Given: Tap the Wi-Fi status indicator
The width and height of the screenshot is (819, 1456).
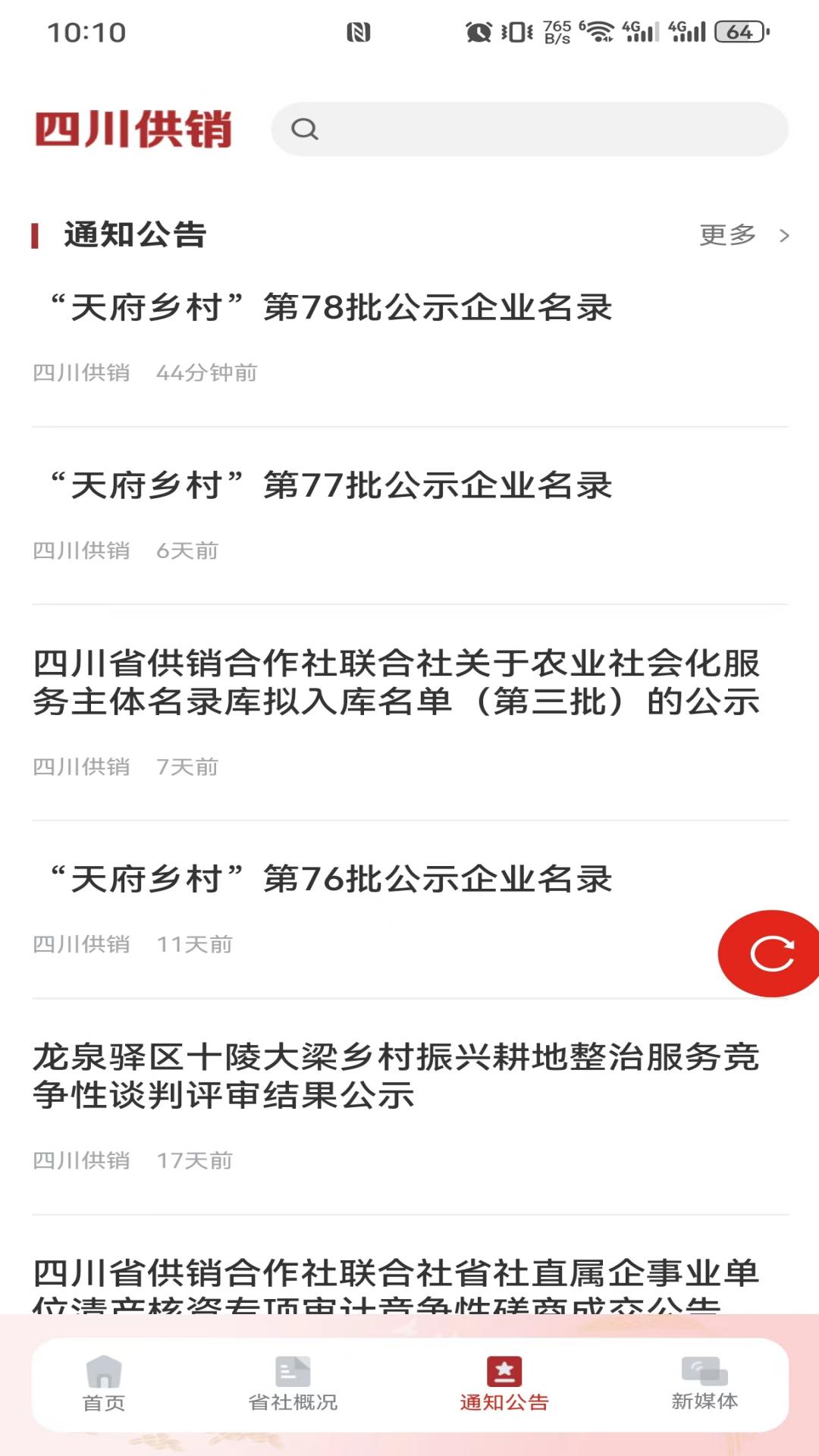Looking at the screenshot, I should click(x=599, y=30).
